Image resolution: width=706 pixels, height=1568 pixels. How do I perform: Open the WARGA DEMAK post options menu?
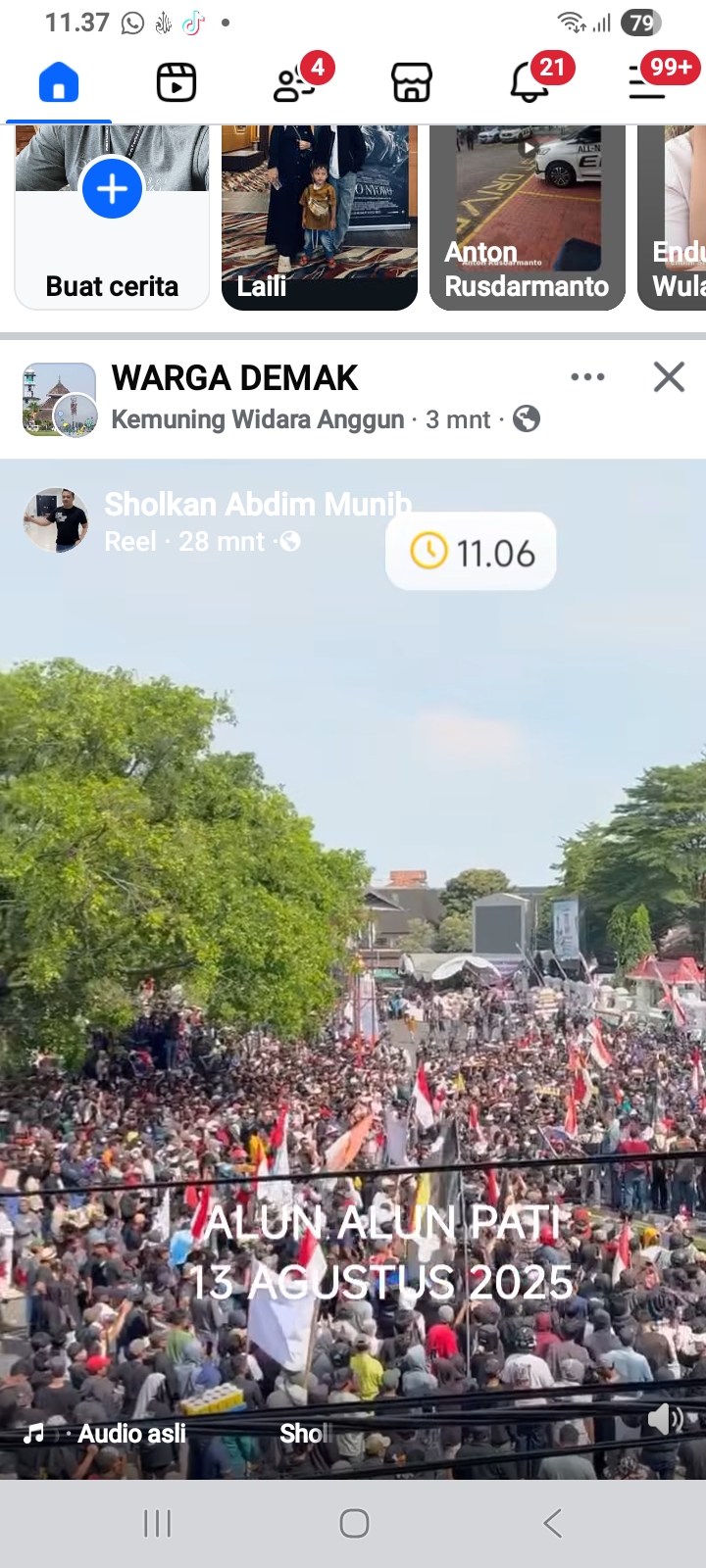pyautogui.click(x=587, y=377)
